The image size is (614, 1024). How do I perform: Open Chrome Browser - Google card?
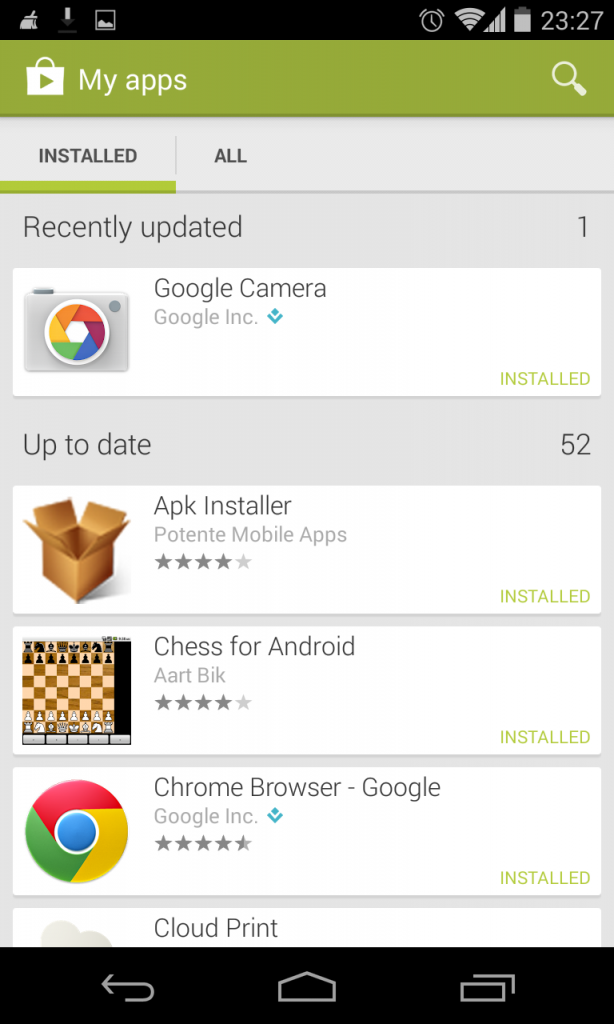tap(307, 831)
